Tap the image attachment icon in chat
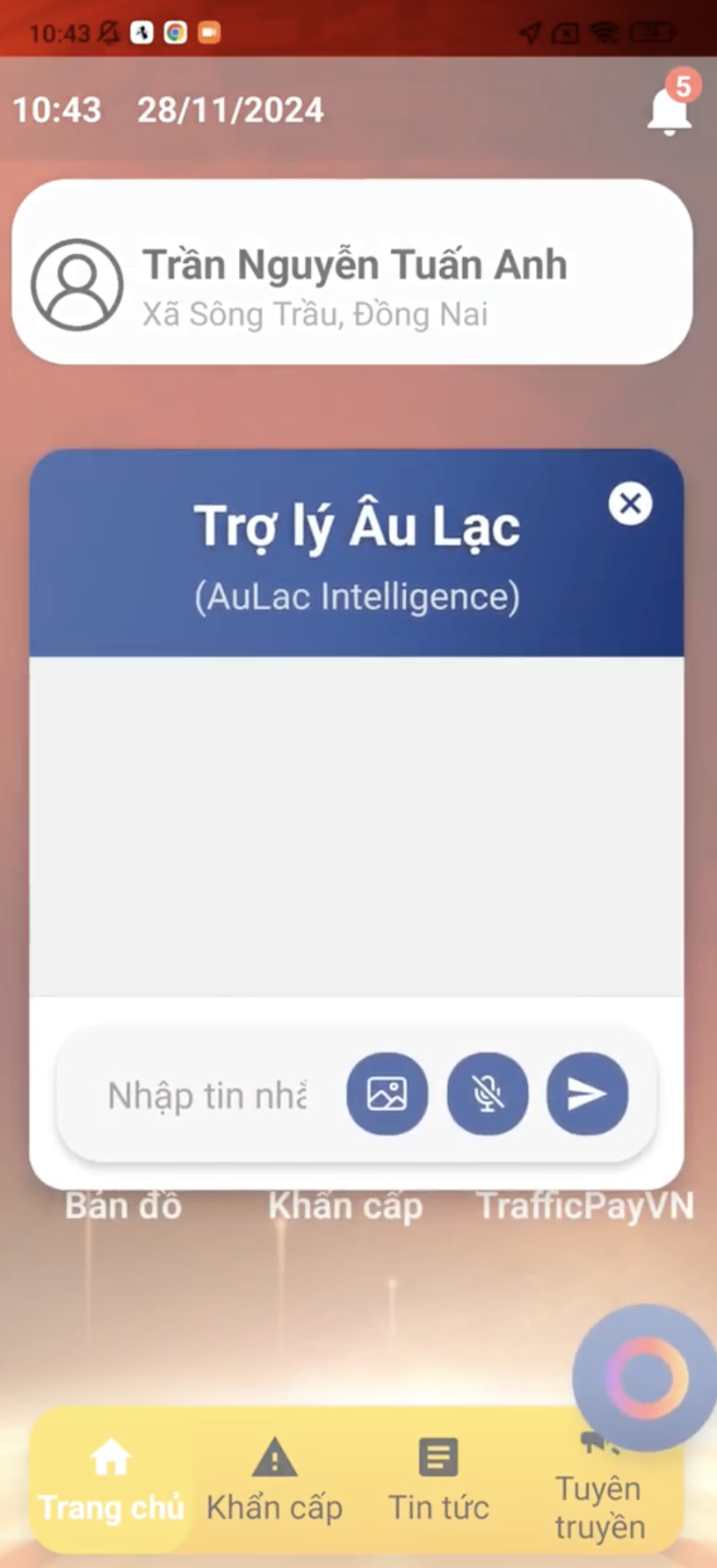The width and height of the screenshot is (717, 1568). (x=387, y=1093)
